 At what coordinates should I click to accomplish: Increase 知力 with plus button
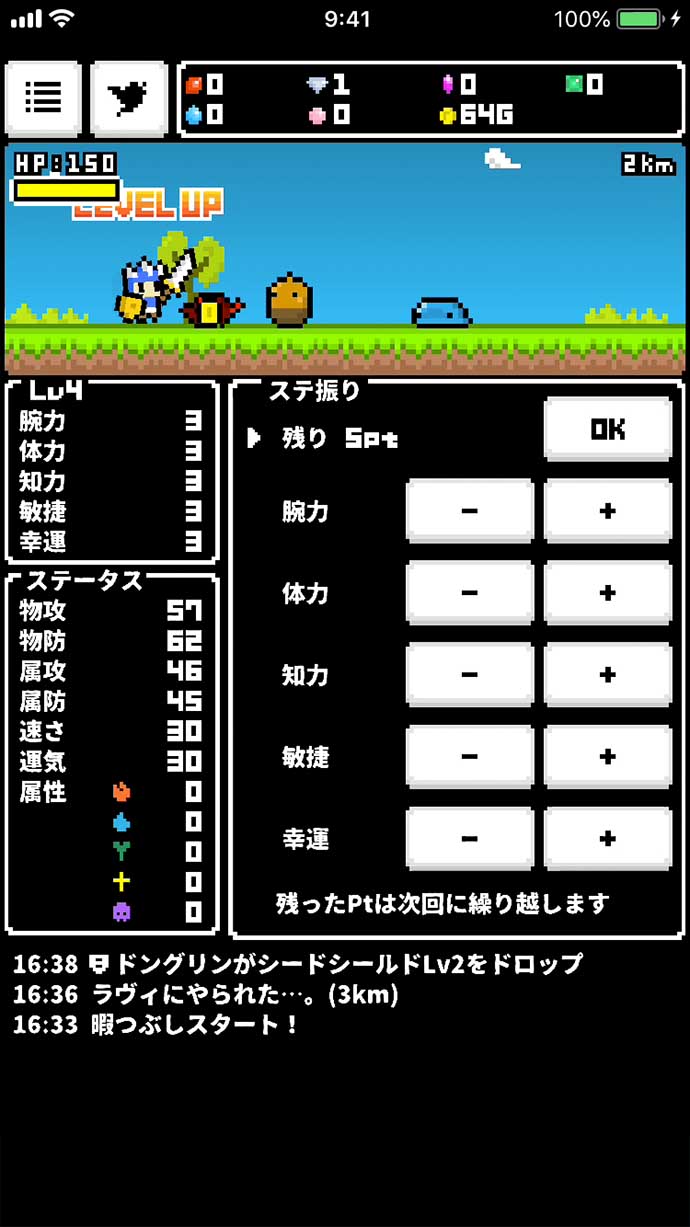[x=607, y=675]
